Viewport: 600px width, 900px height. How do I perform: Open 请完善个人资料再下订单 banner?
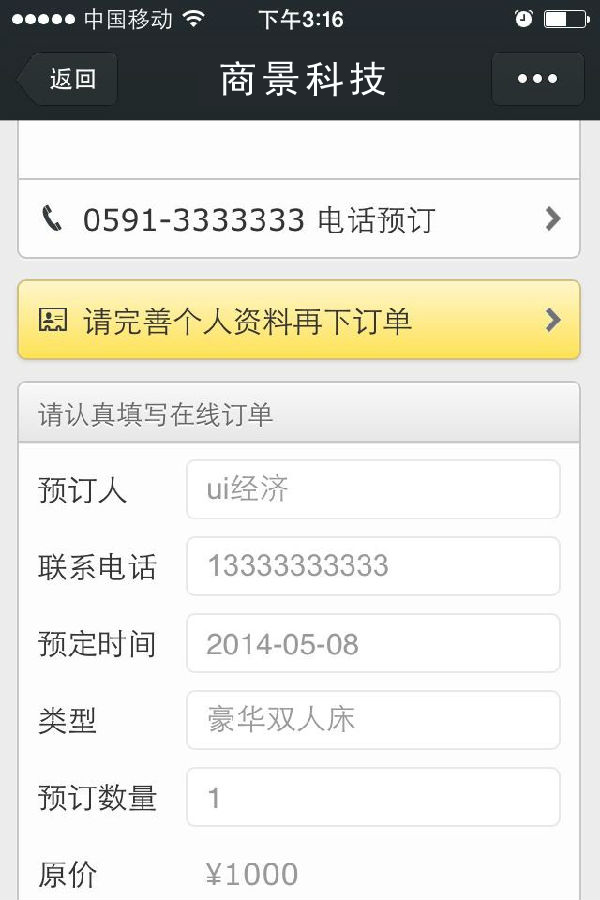(298, 320)
